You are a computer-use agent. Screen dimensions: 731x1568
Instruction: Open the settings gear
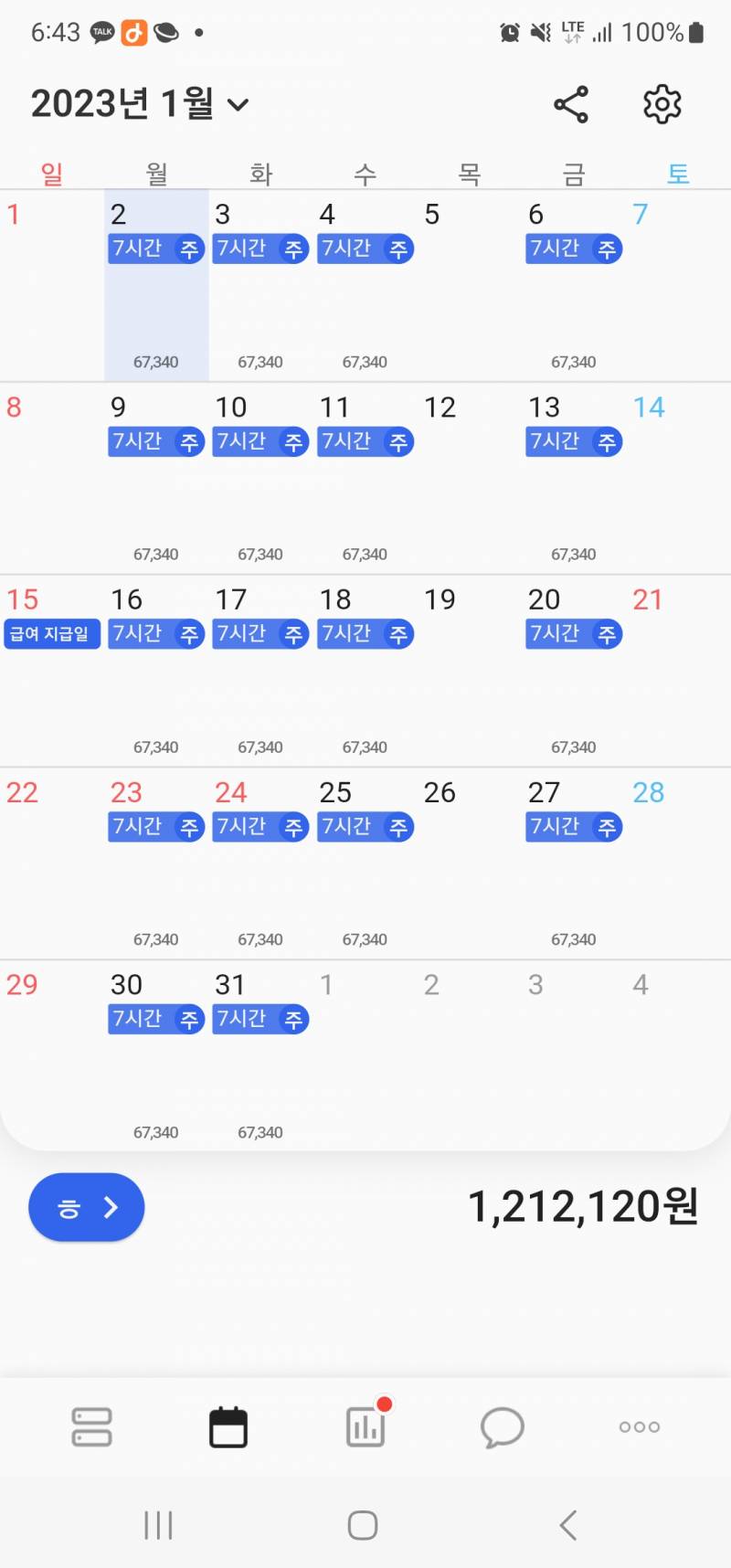coord(662,104)
